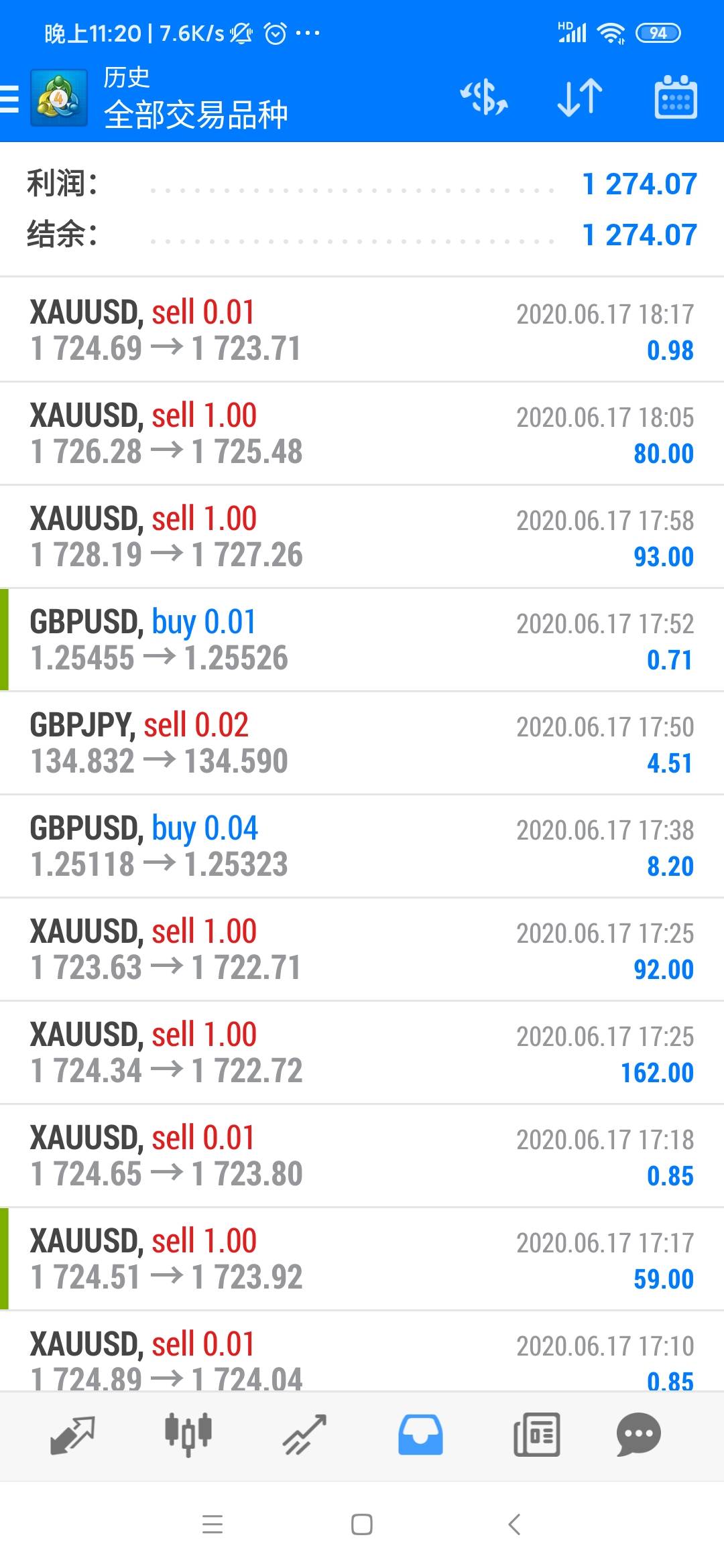Open the currency symbol filter
Image resolution: width=724 pixels, height=1568 pixels.
pos(483,98)
